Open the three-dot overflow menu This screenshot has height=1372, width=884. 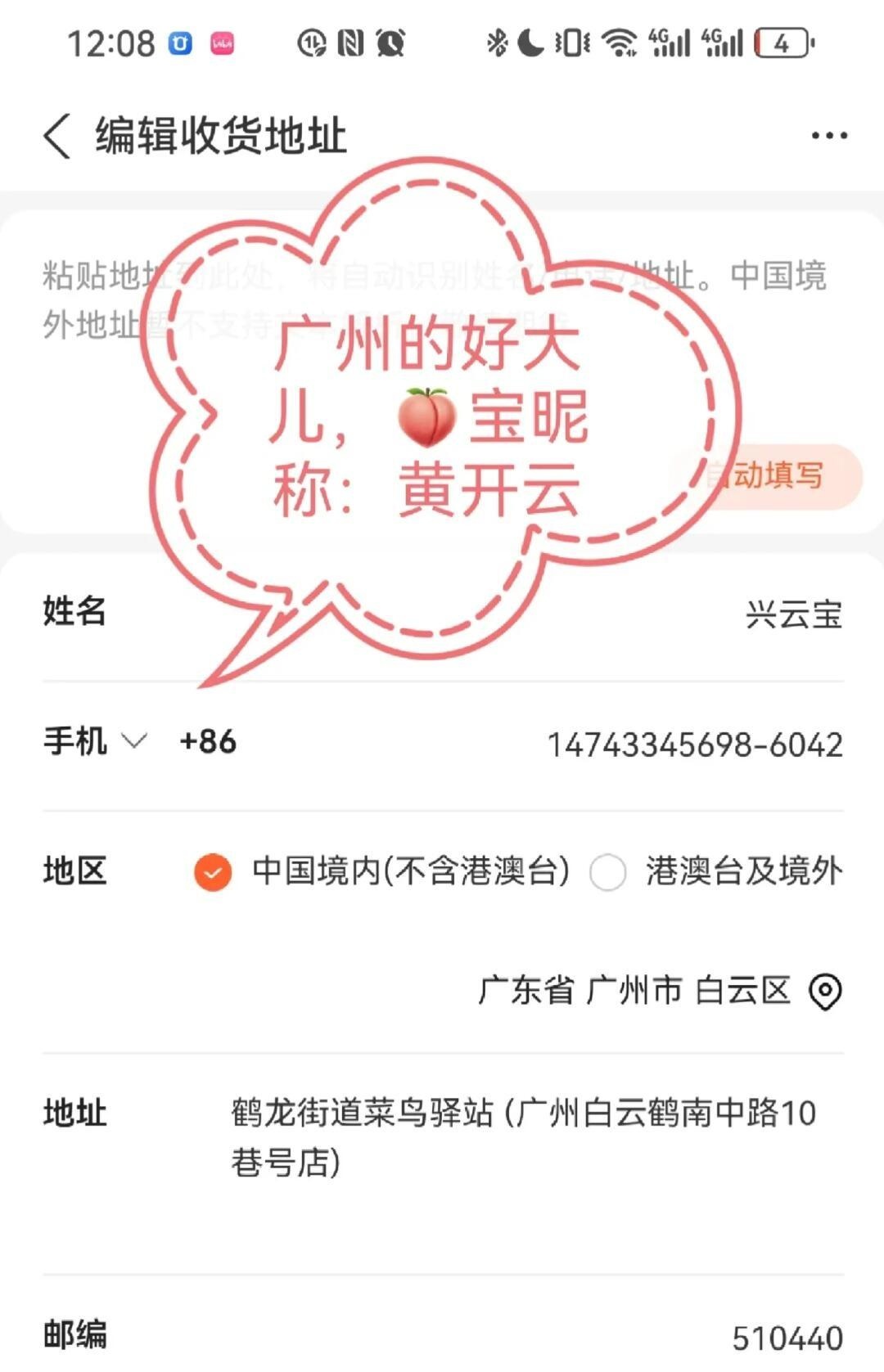(x=828, y=136)
